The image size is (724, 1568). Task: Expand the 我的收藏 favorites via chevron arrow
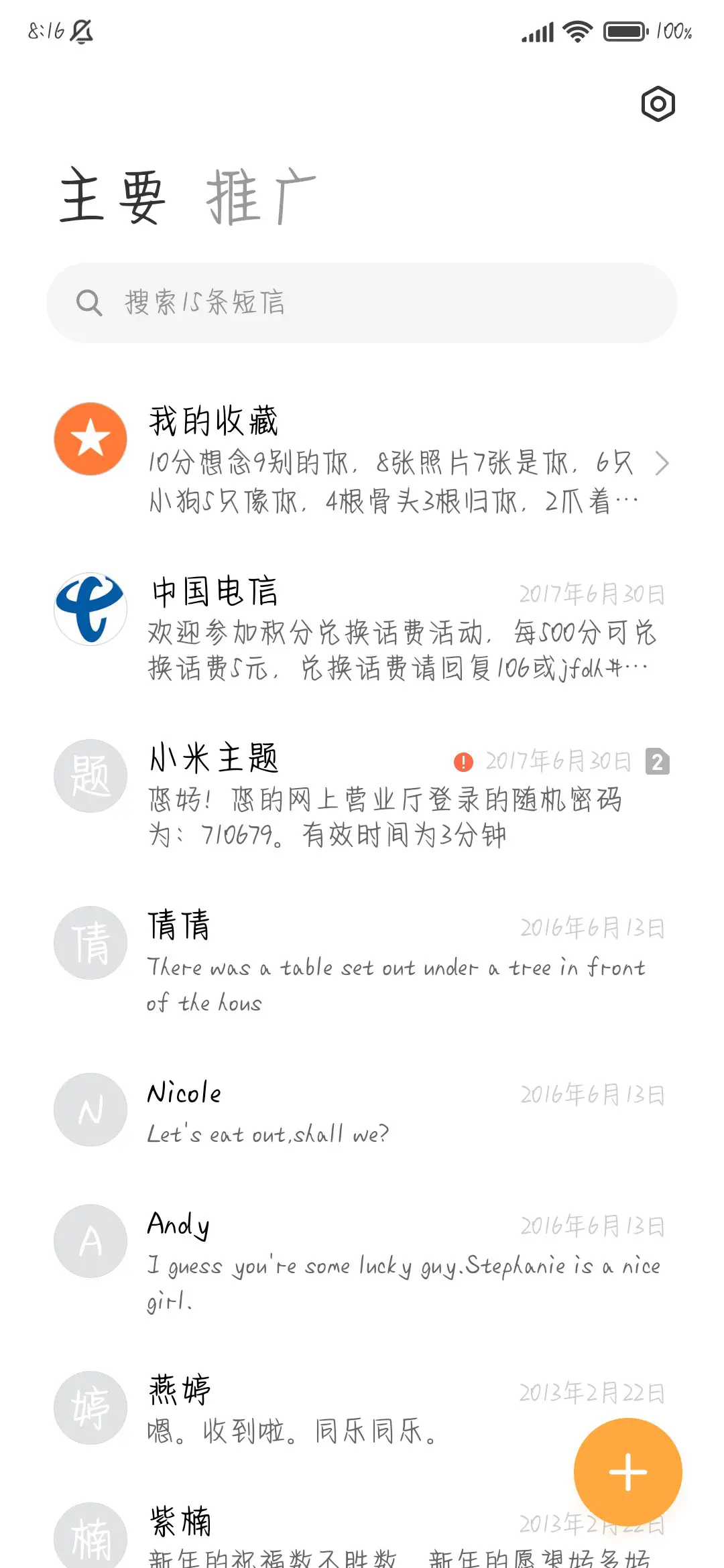point(663,463)
